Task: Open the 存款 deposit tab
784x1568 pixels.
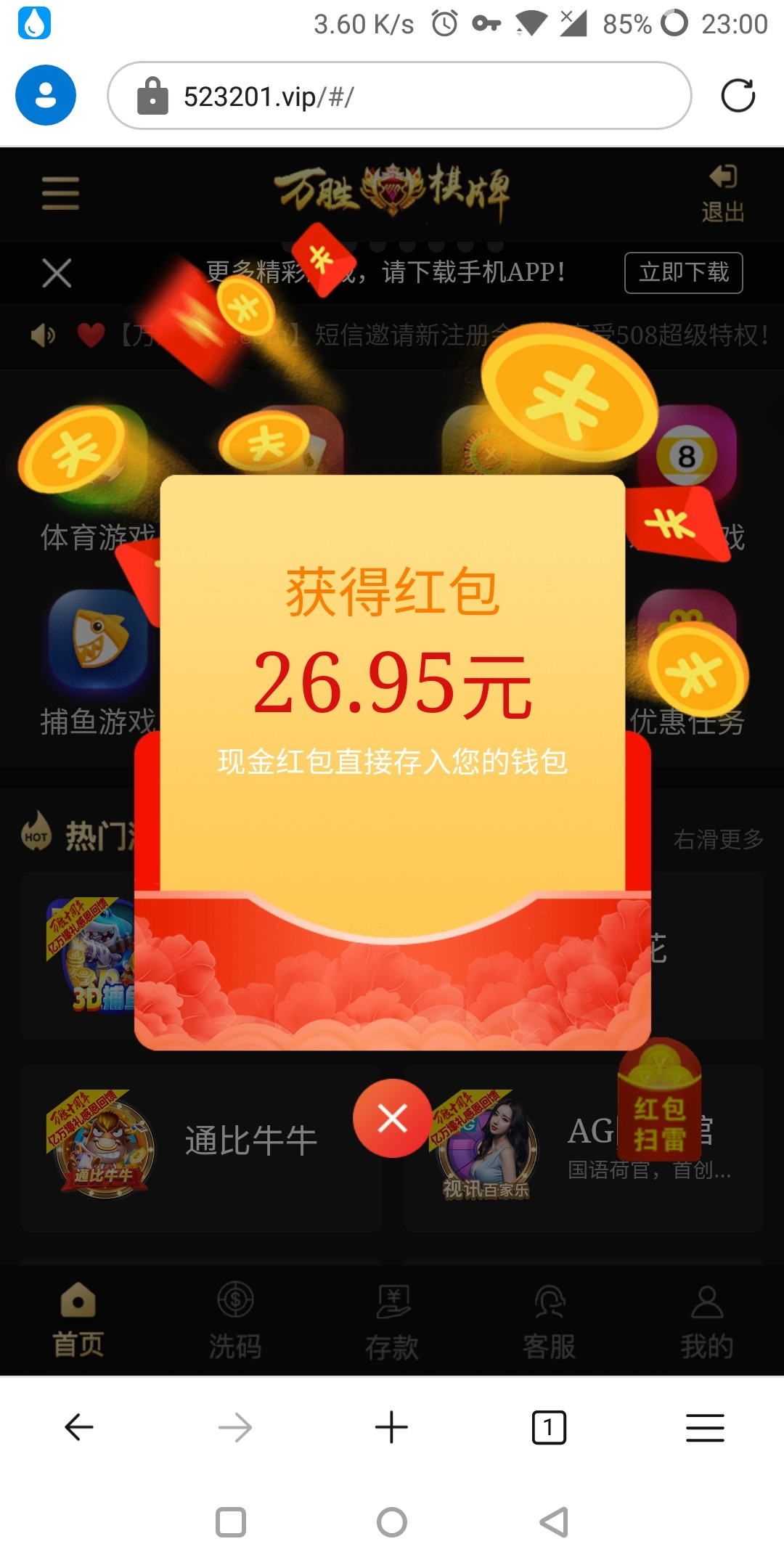Action: (x=392, y=1321)
